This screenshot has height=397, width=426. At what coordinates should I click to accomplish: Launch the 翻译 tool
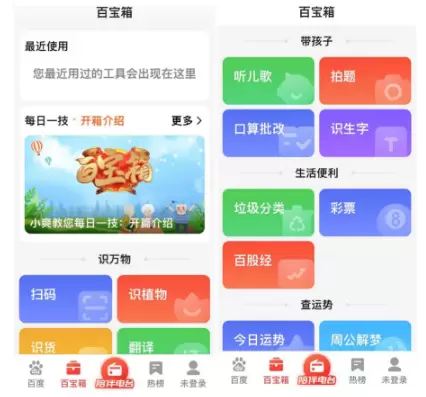(x=164, y=341)
